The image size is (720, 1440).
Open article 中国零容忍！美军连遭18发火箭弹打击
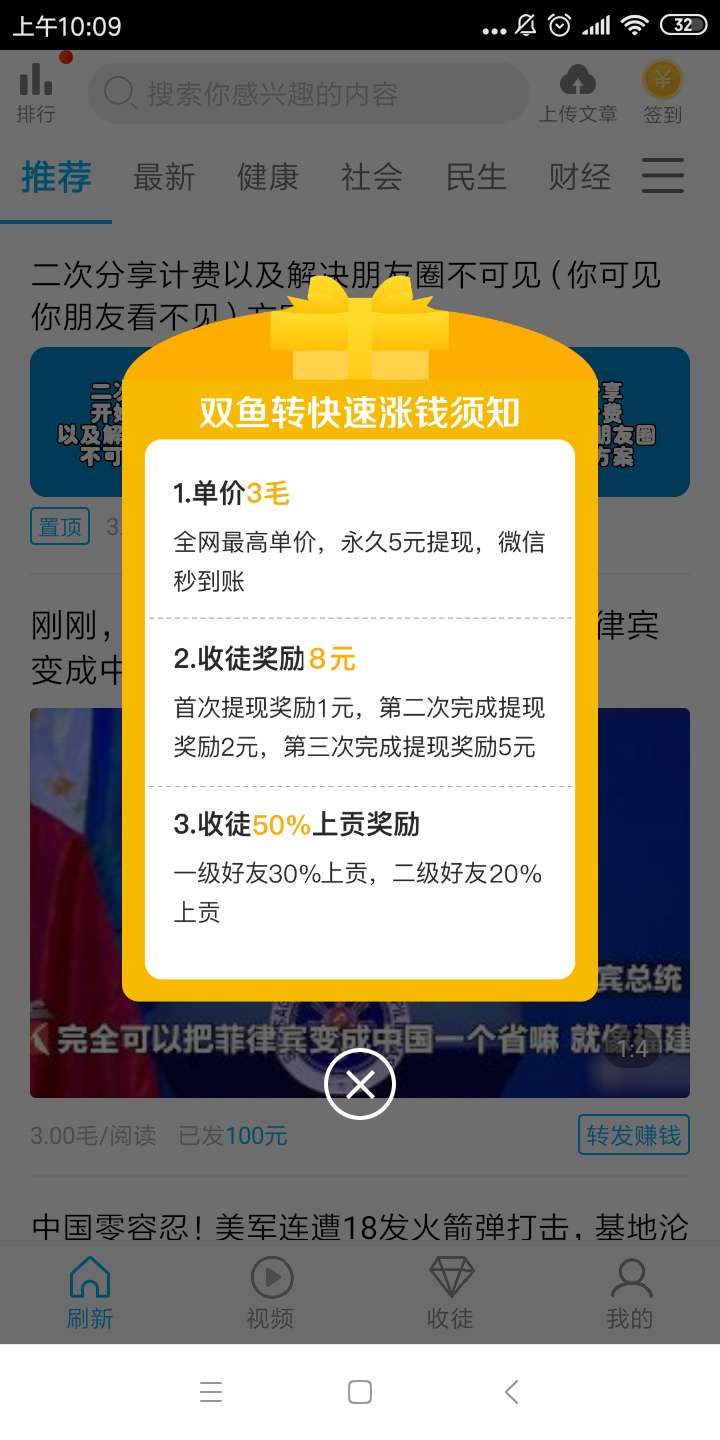click(x=360, y=1226)
